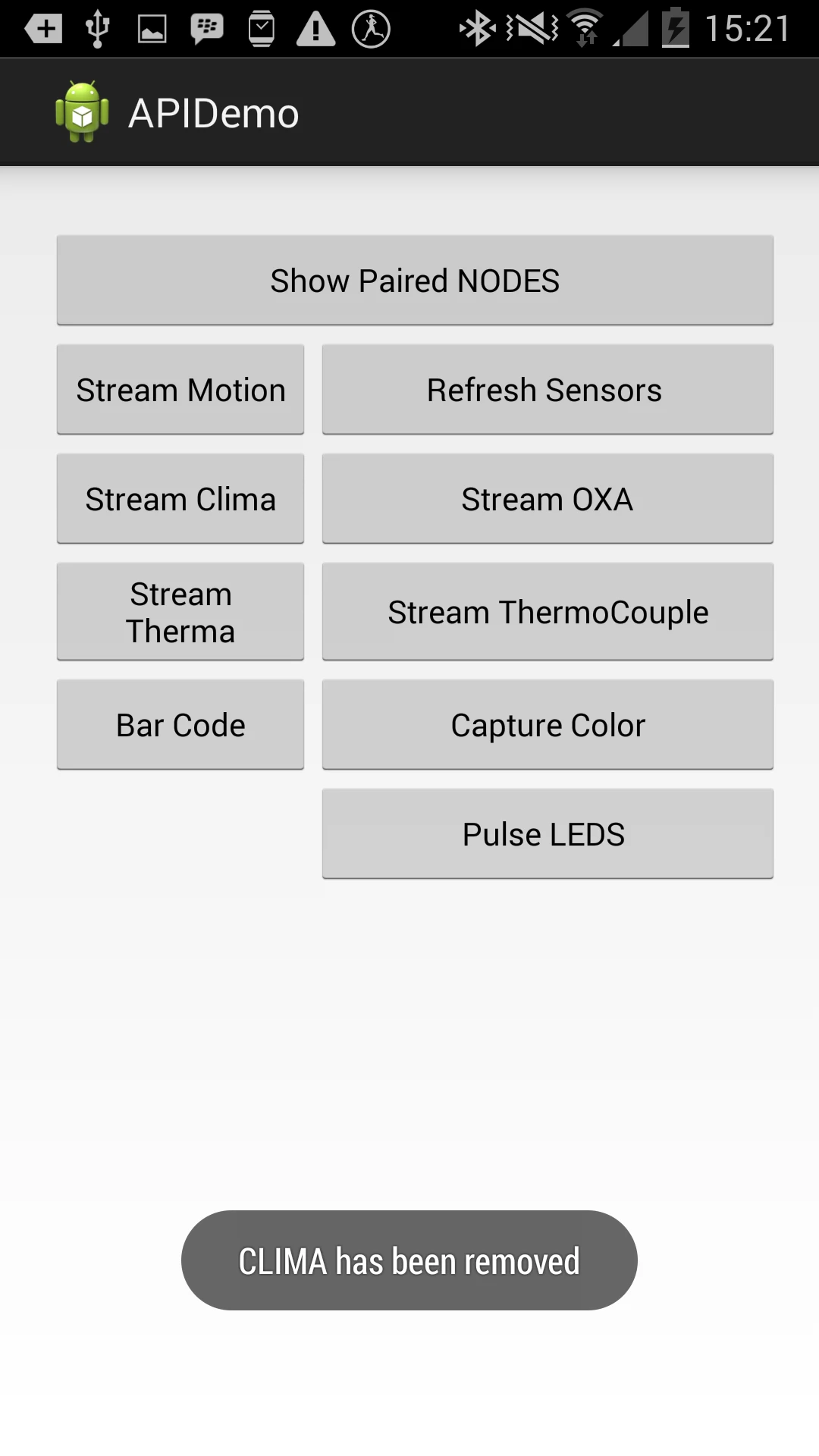
Task: Choose Stream Therma
Action: click(x=180, y=612)
